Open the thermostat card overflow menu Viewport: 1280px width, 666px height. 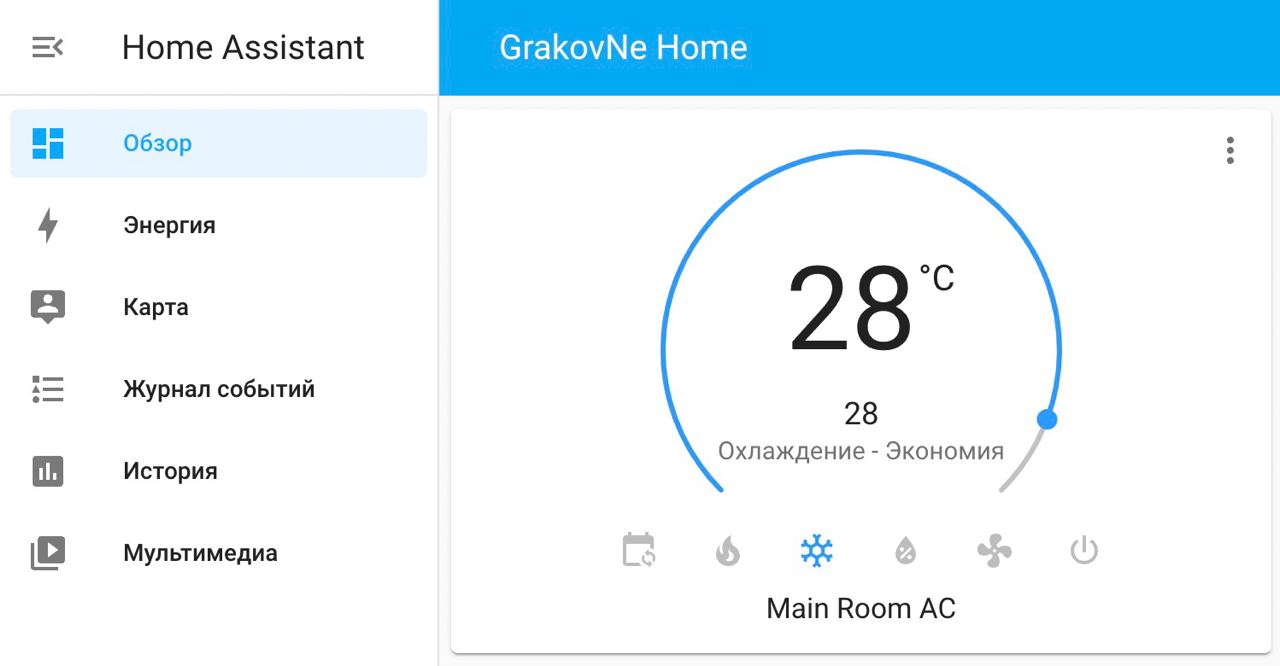coord(1230,150)
